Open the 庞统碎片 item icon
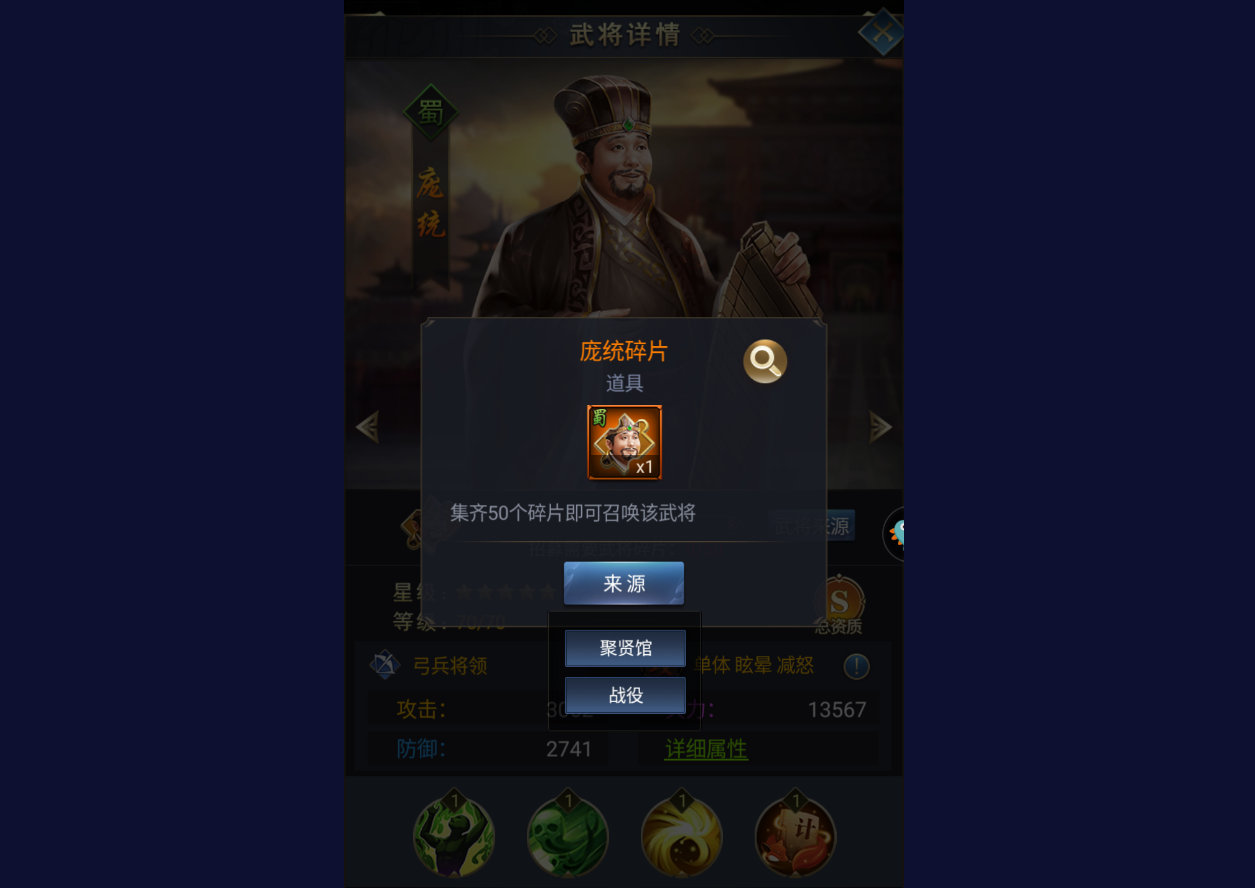1255x888 pixels. click(624, 442)
